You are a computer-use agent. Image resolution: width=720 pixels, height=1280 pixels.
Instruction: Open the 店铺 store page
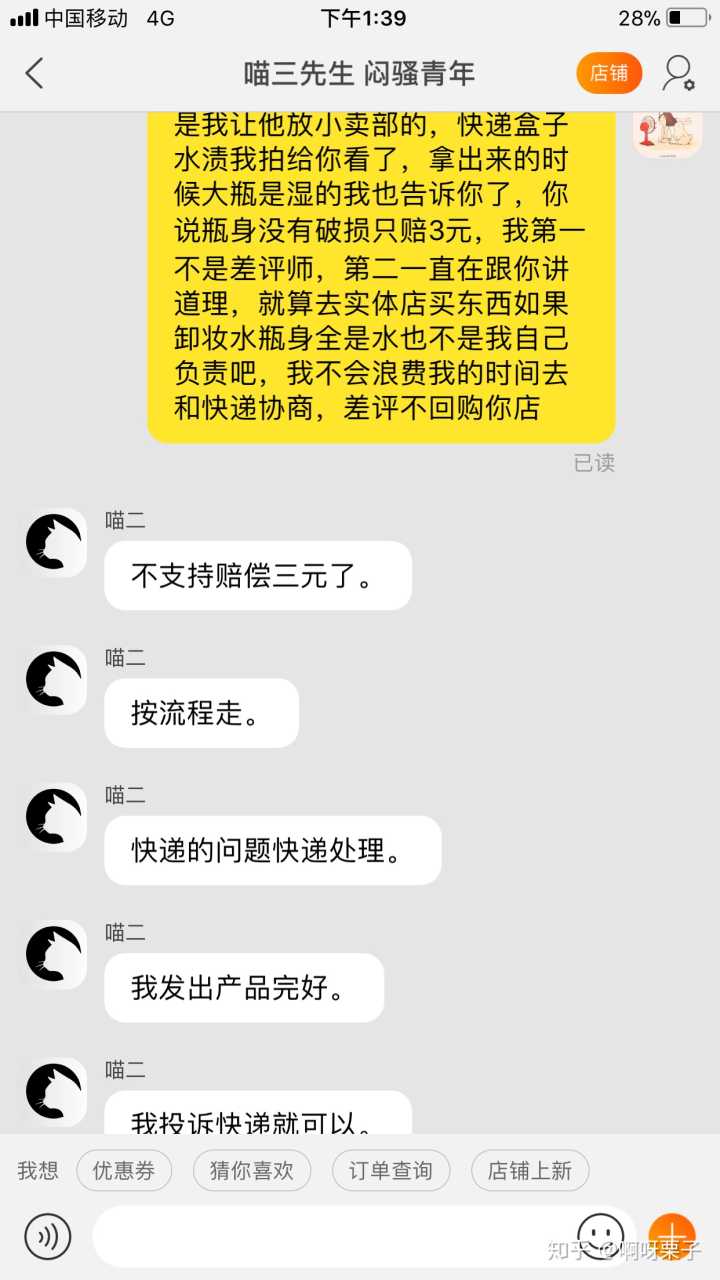click(609, 73)
